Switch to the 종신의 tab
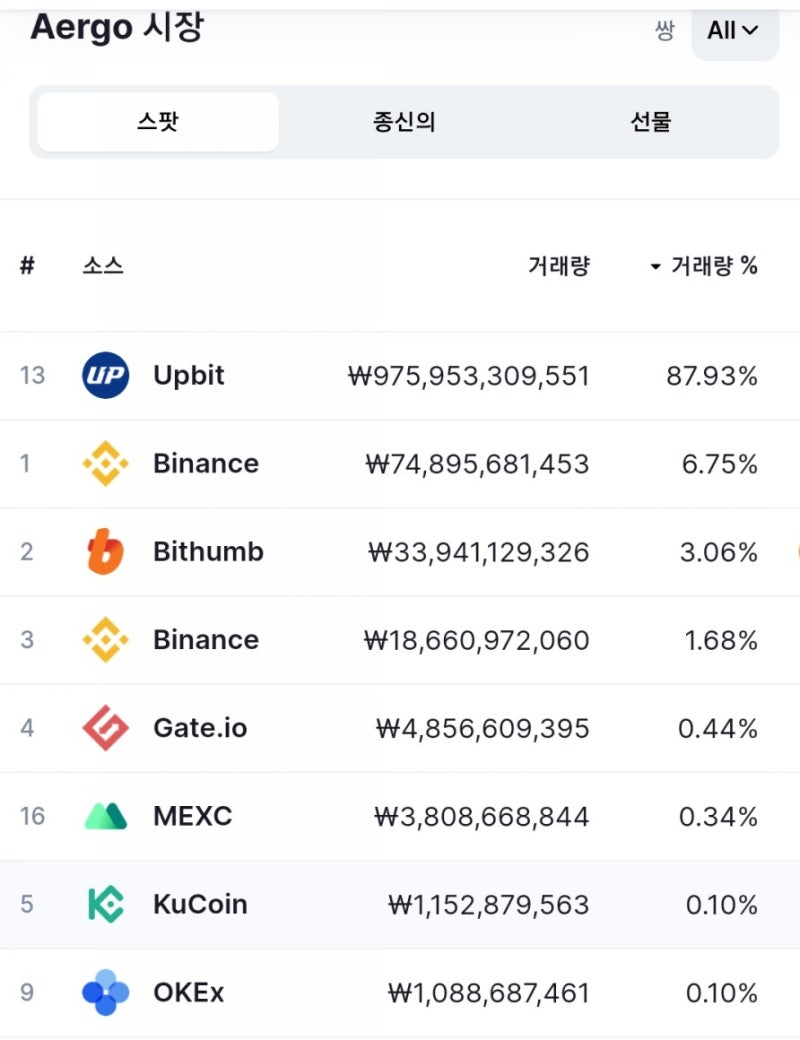This screenshot has width=800, height=1040. coord(403,120)
